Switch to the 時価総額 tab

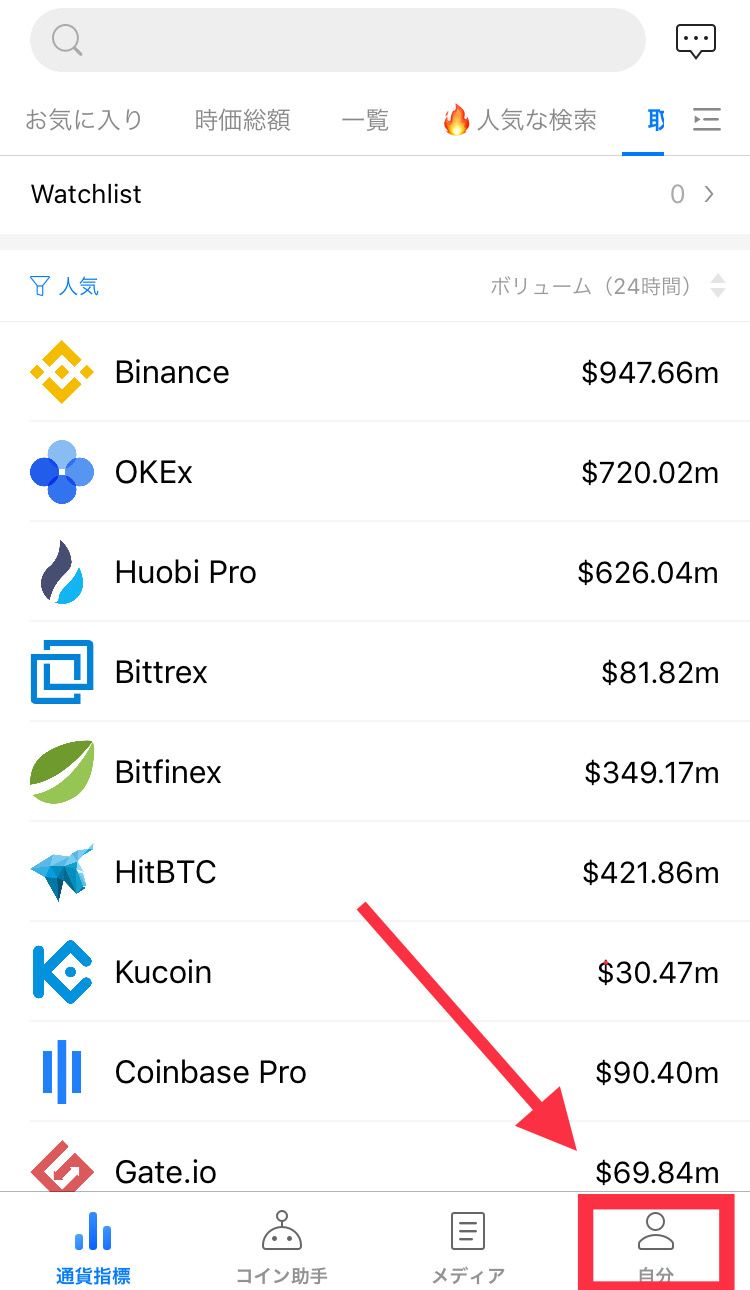pos(243,121)
